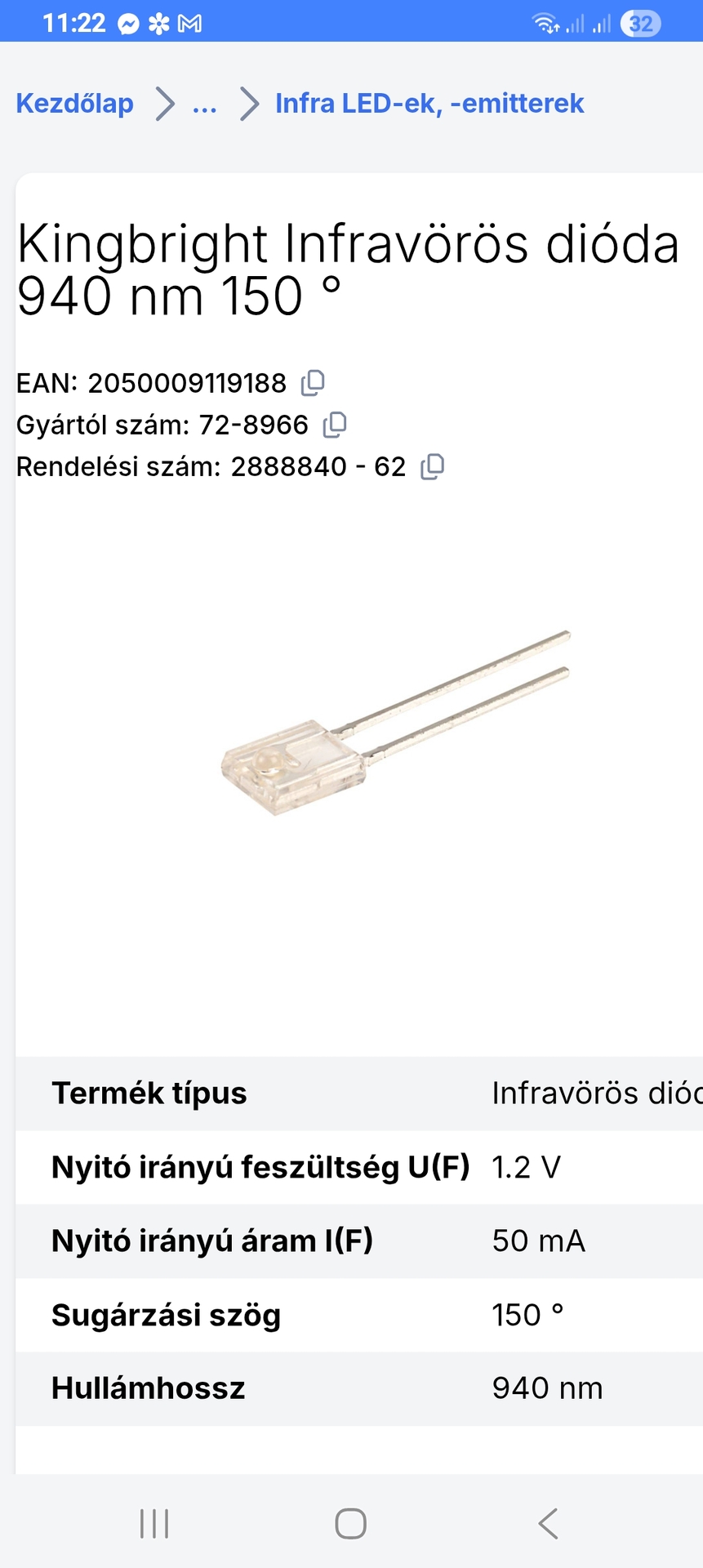Copy the EAN number

[313, 382]
